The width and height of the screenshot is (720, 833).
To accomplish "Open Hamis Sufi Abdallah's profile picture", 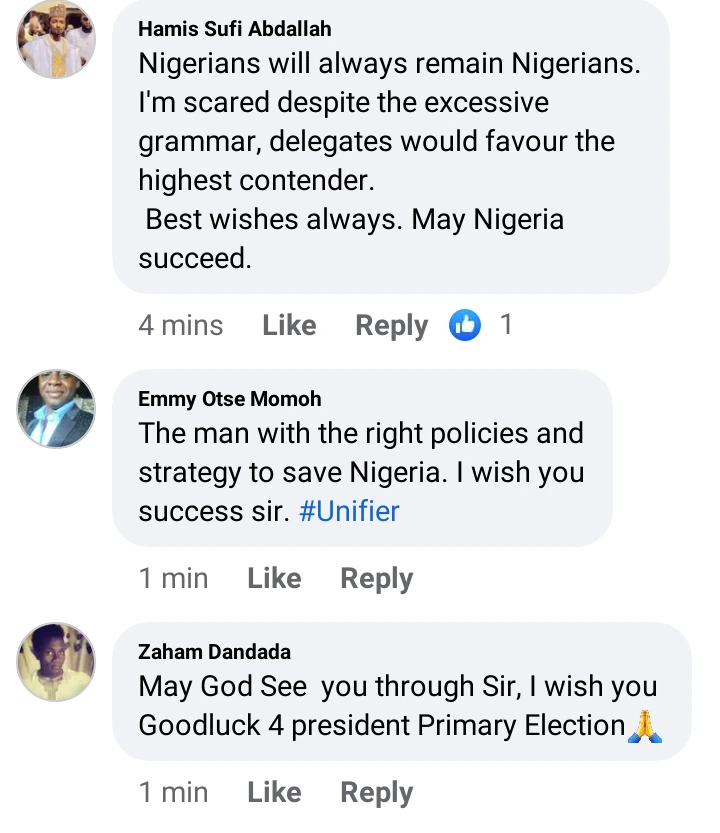I will [57, 39].
